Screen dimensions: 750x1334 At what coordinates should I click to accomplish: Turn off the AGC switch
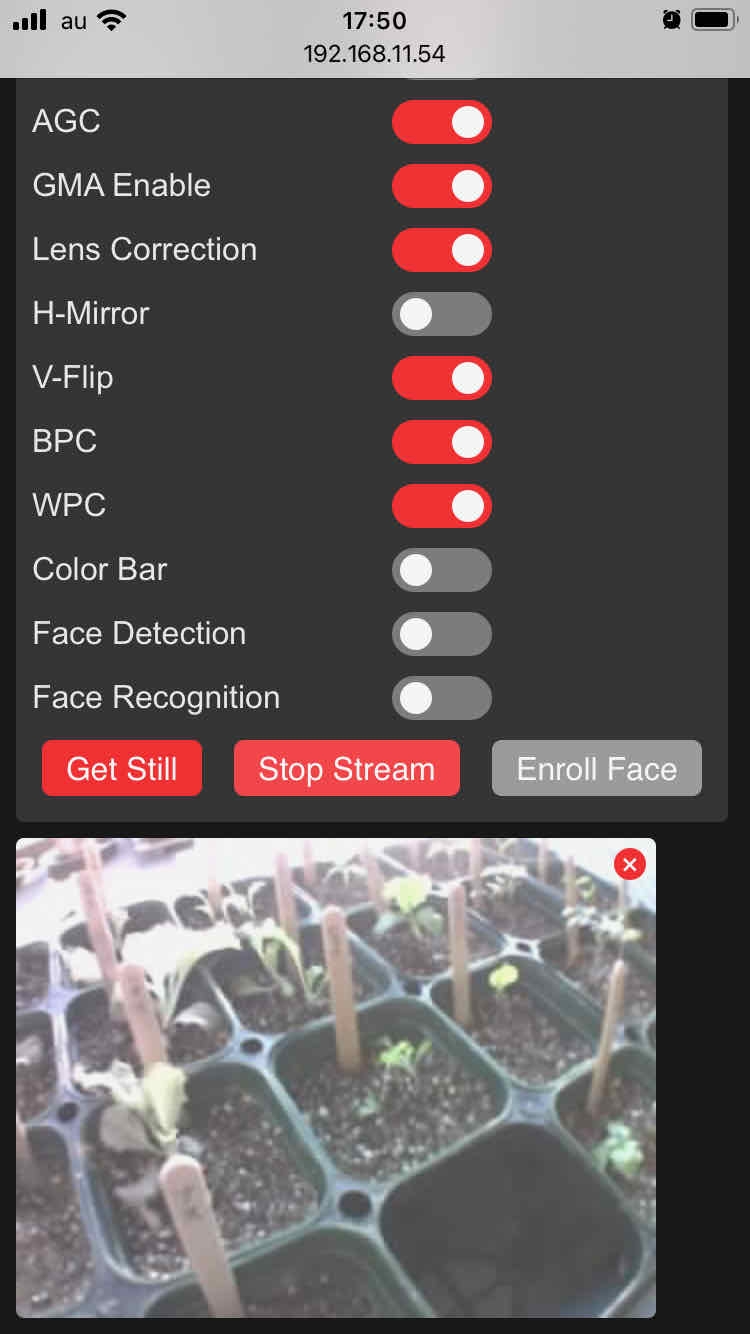click(441, 122)
